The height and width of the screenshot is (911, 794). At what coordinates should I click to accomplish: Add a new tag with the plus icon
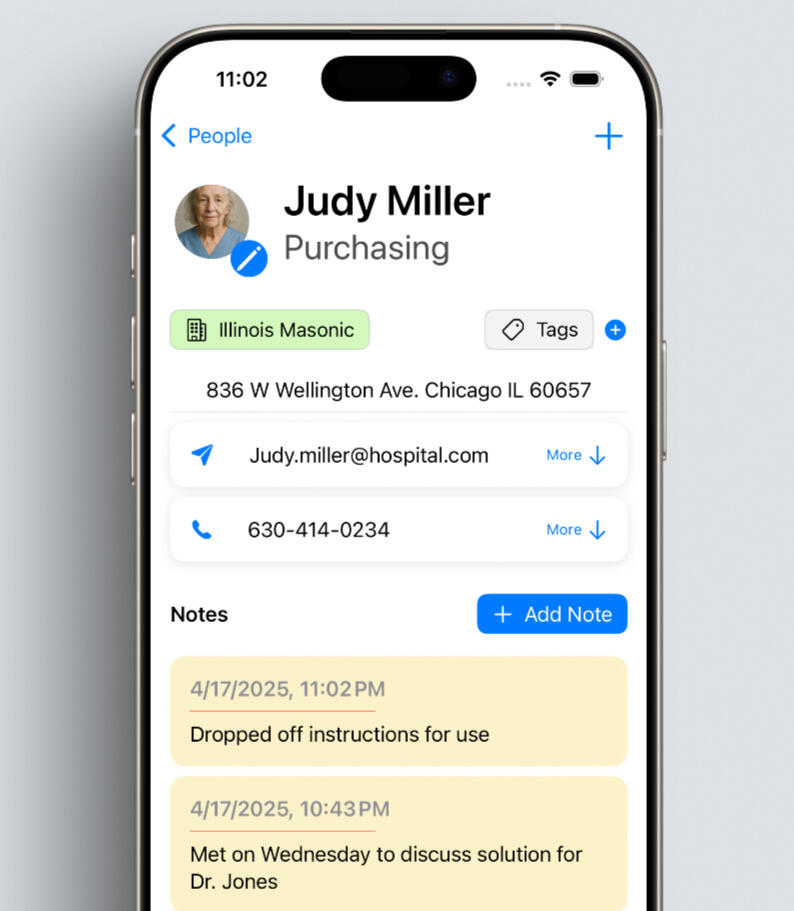pyautogui.click(x=616, y=330)
